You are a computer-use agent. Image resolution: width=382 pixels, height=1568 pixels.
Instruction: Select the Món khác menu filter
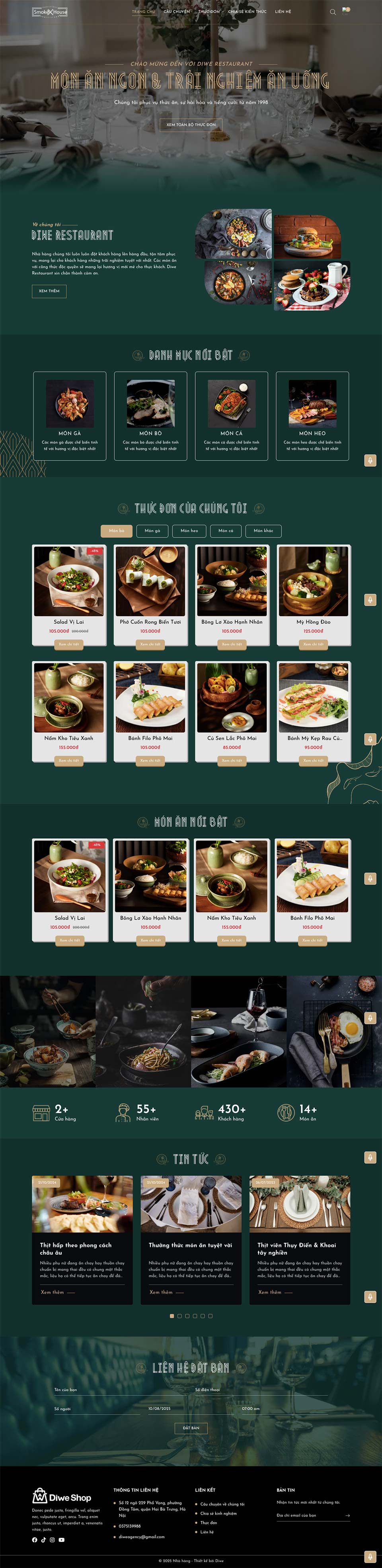(x=263, y=531)
